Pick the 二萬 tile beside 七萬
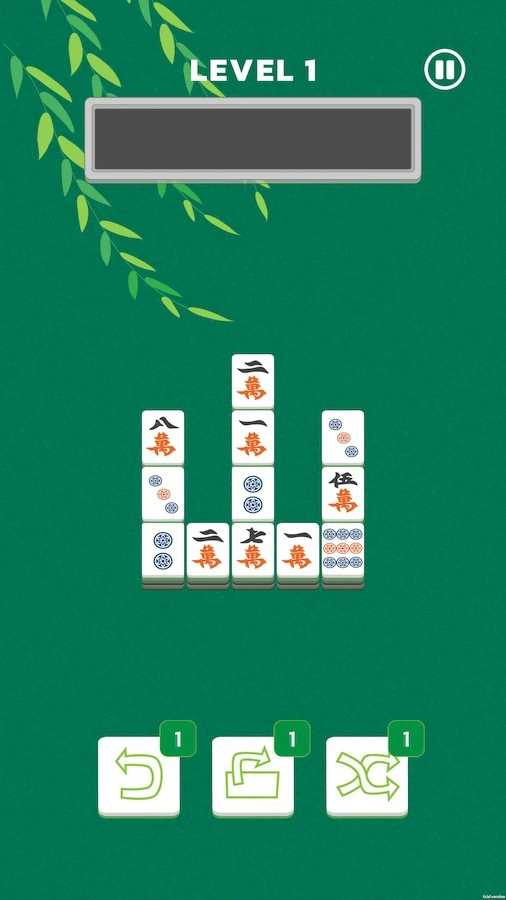Viewport: 506px width, 900px height. pos(208,550)
